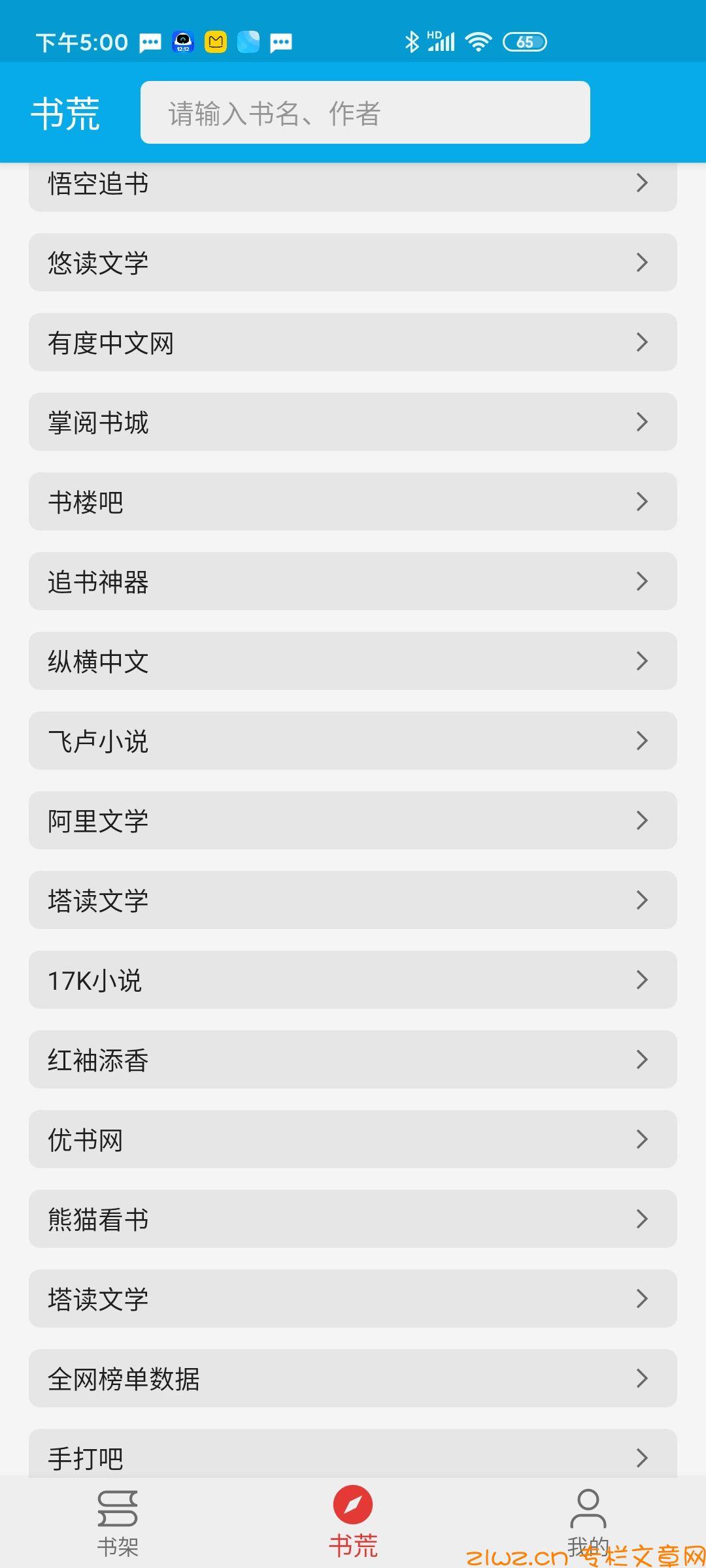Open 书楼吧 entry

click(x=352, y=502)
